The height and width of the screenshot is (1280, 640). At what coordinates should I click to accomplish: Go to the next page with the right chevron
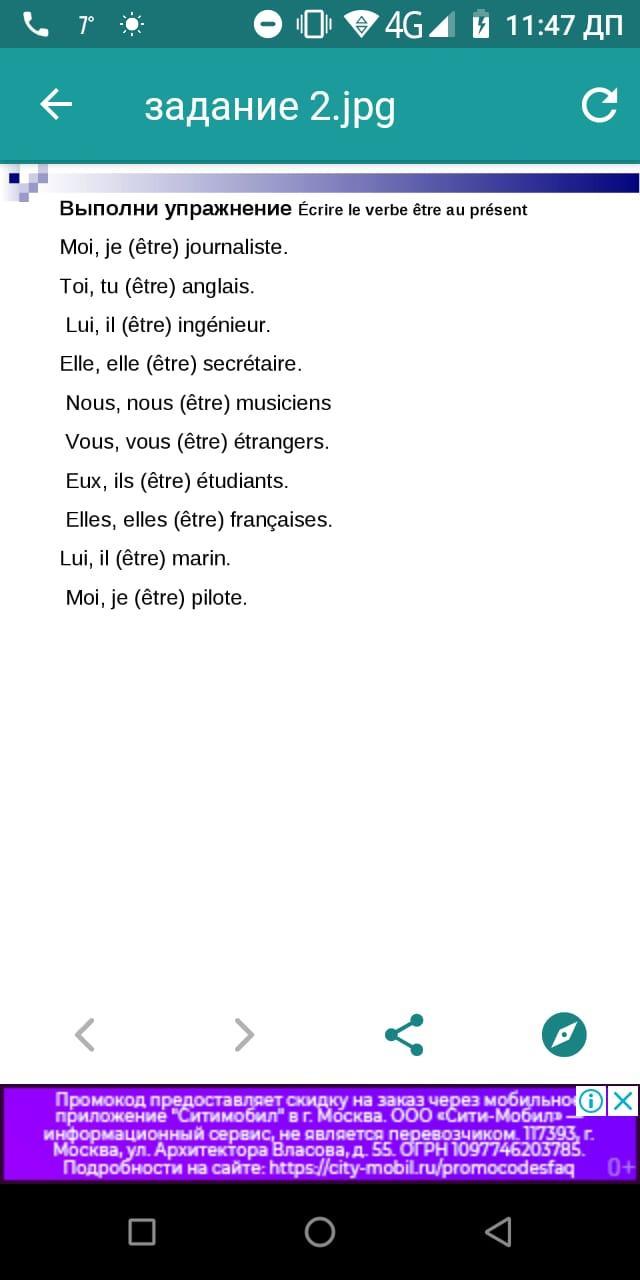243,1035
